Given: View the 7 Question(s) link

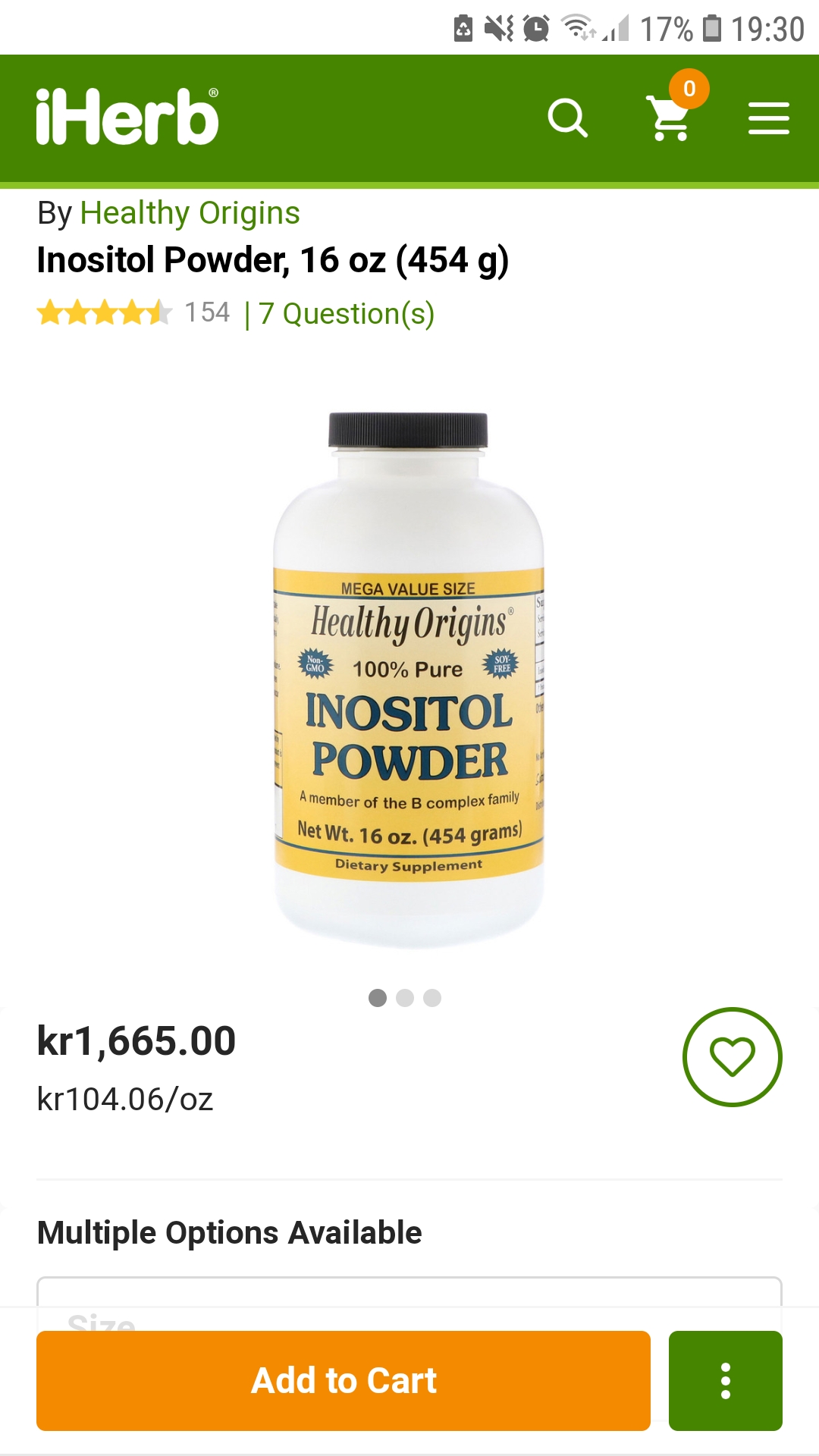Looking at the screenshot, I should [347, 314].
